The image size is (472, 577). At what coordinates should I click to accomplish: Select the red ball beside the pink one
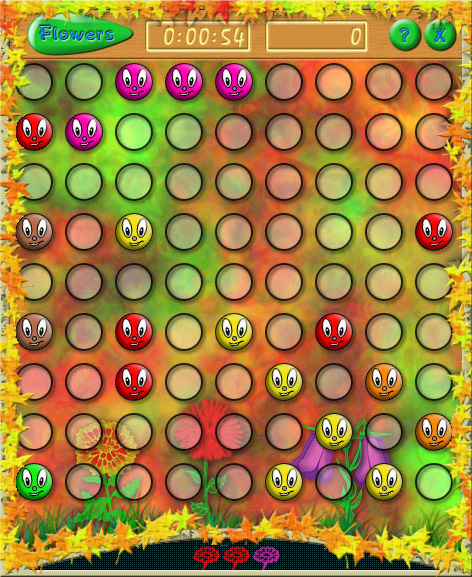[34, 132]
